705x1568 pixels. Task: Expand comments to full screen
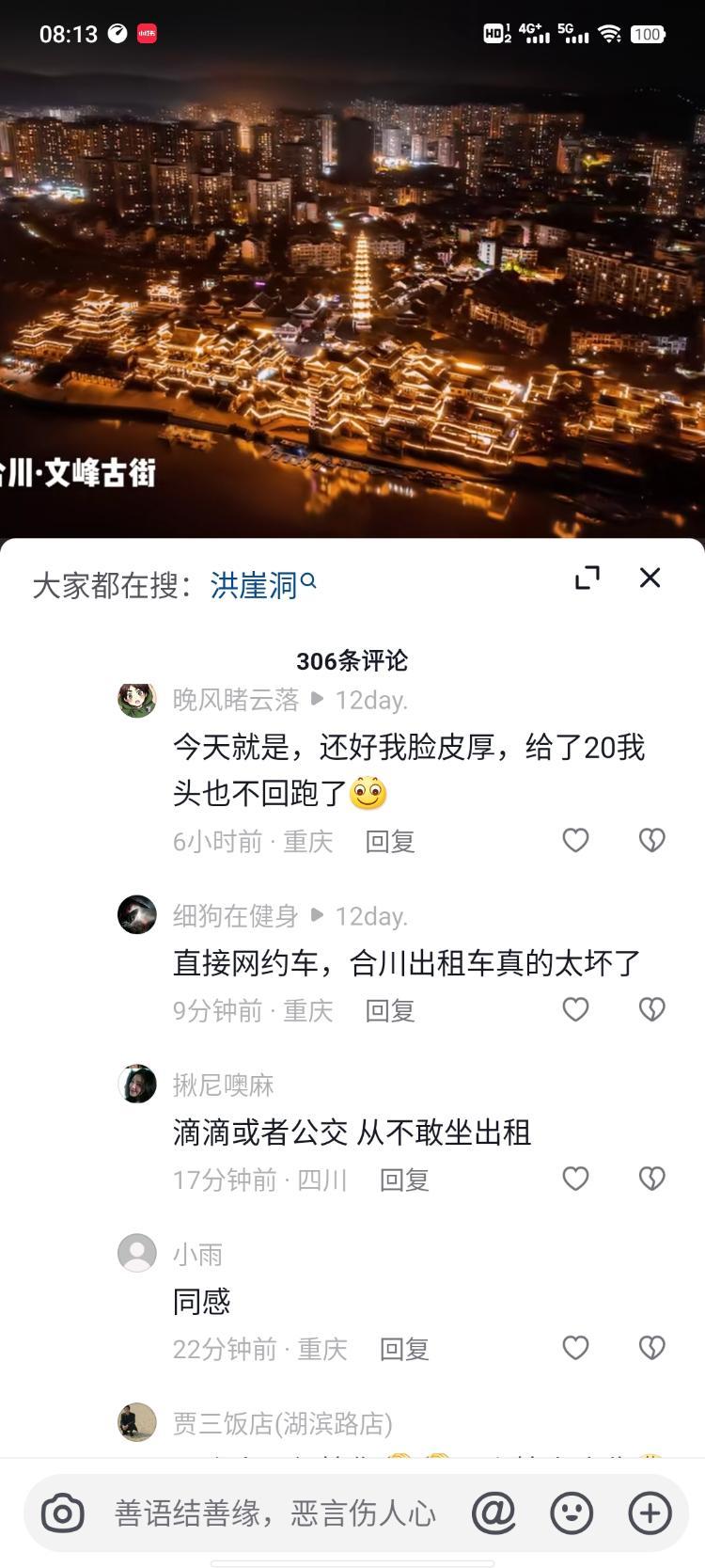click(587, 578)
